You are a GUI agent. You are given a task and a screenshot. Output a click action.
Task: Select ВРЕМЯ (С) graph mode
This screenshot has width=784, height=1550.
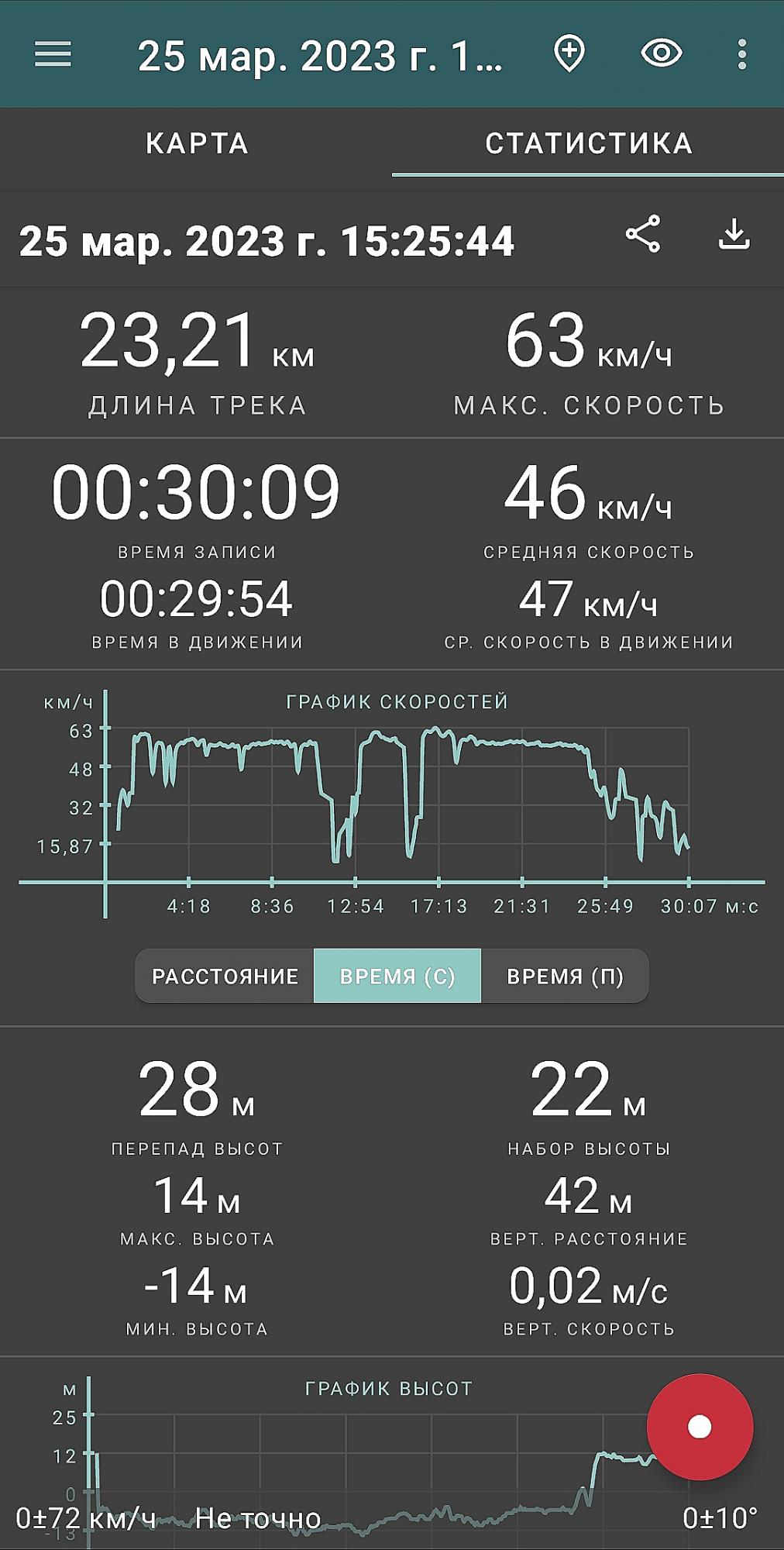pos(397,976)
